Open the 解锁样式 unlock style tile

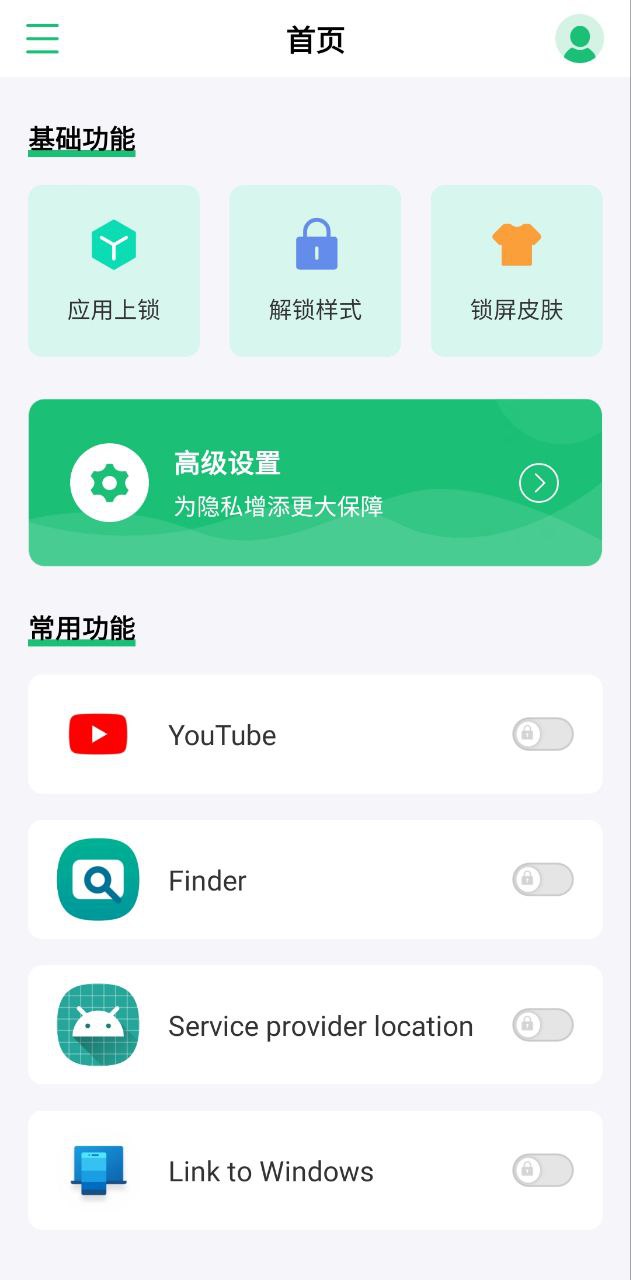[315, 271]
